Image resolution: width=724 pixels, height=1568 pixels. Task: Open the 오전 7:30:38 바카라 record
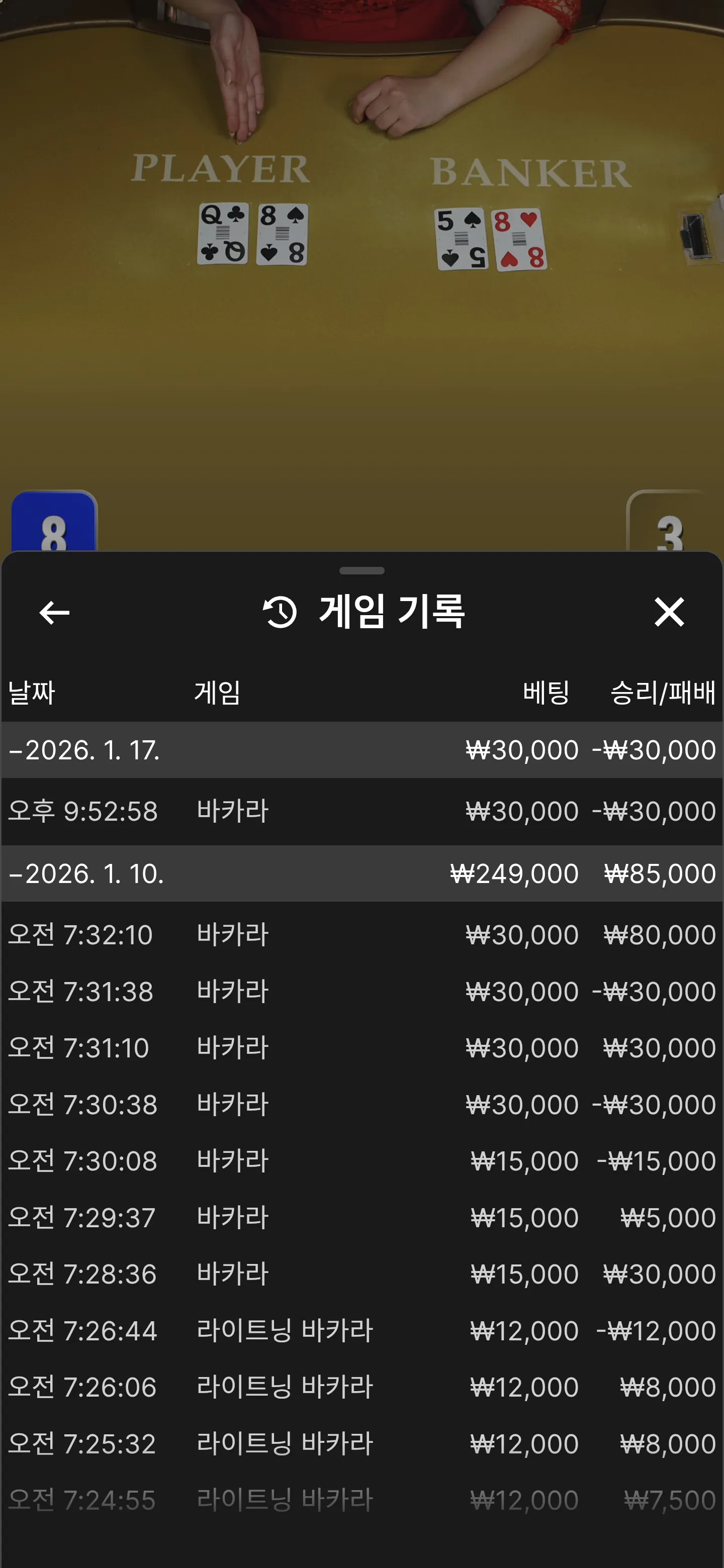361,1104
